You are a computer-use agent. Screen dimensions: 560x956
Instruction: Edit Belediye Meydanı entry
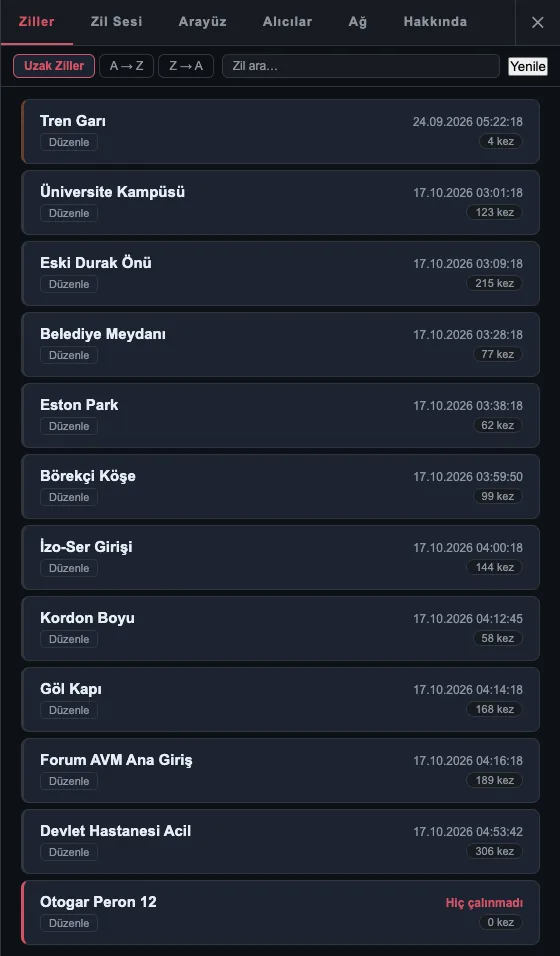tap(69, 355)
